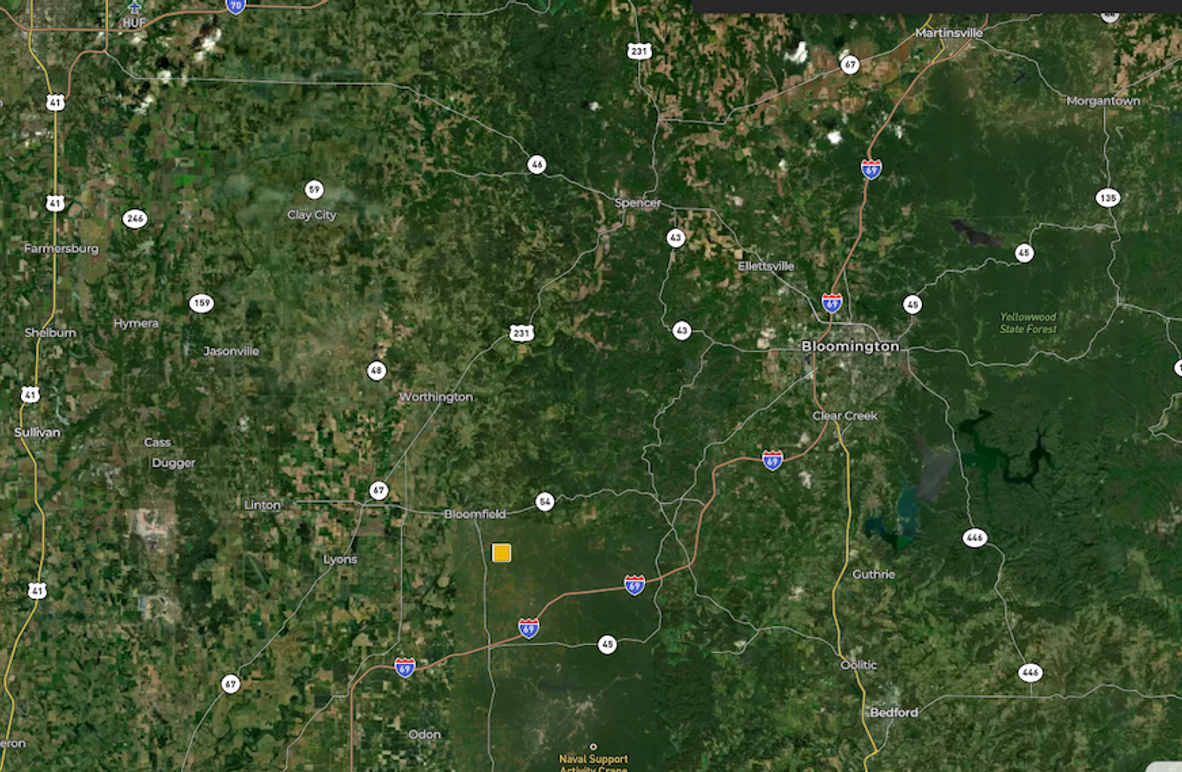Tap the yellow square marker near Bloomfield
This screenshot has height=772, width=1182.
click(501, 552)
